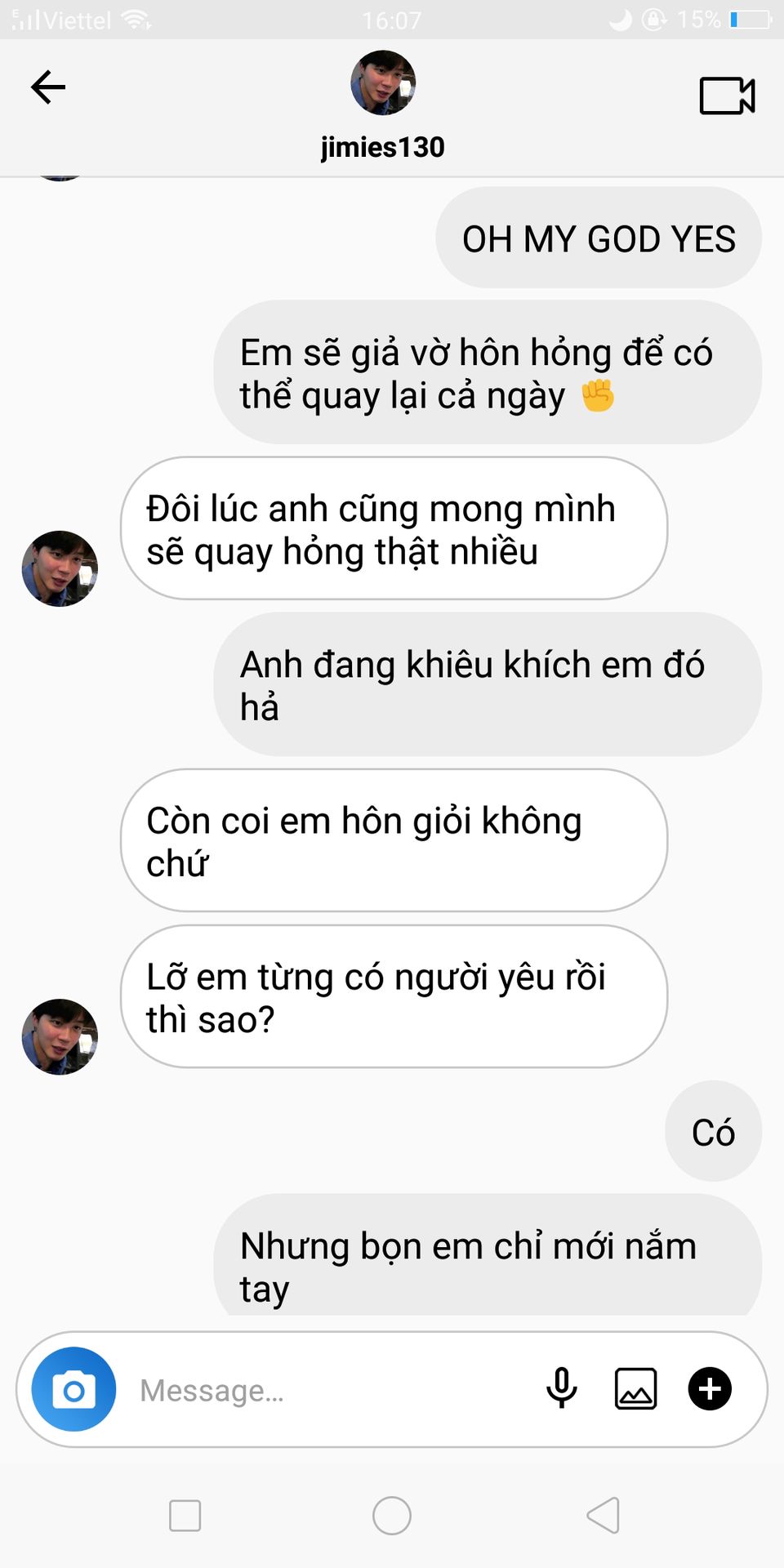784x1568 pixels.
Task: Pick a photo from the gallery
Action: (x=635, y=1388)
